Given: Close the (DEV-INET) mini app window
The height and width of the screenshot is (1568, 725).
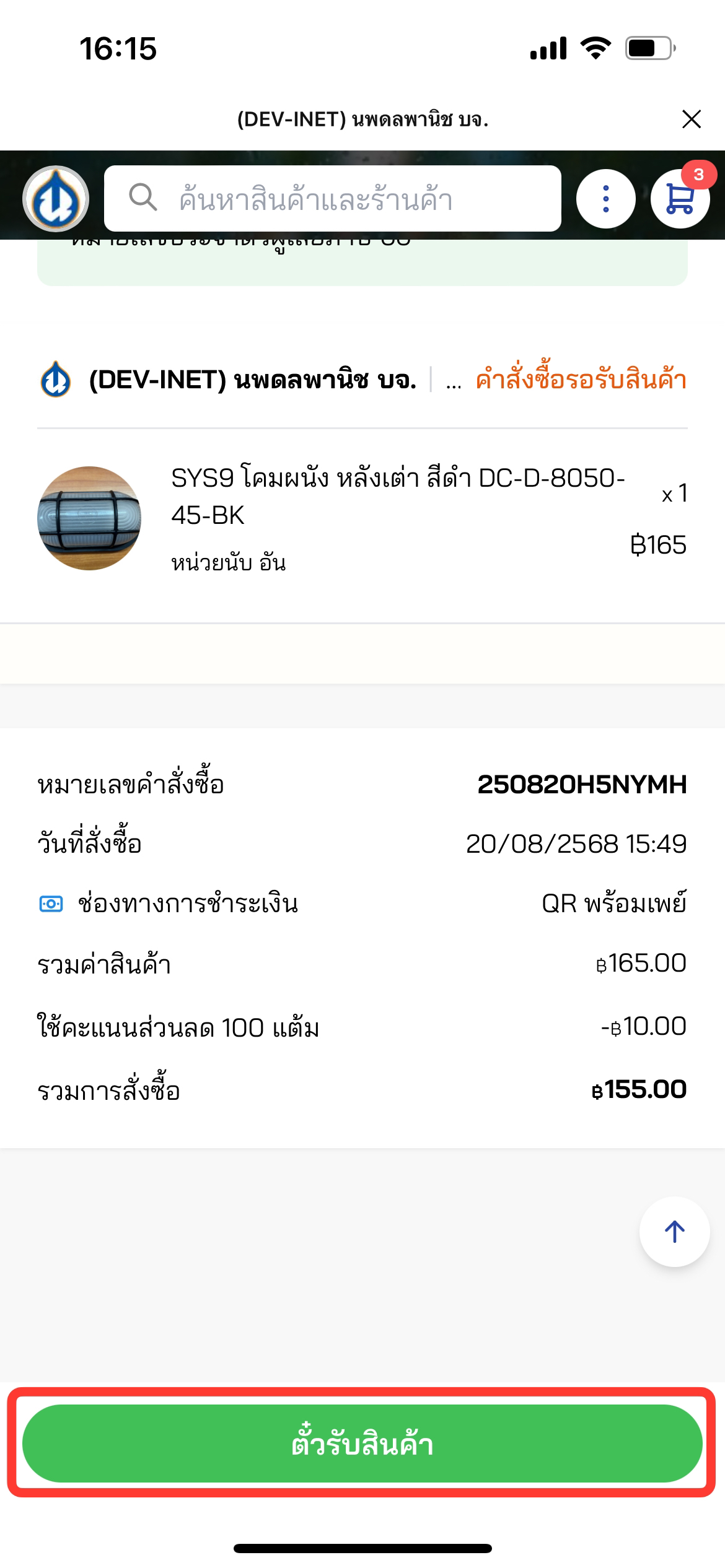Looking at the screenshot, I should pos(691,119).
